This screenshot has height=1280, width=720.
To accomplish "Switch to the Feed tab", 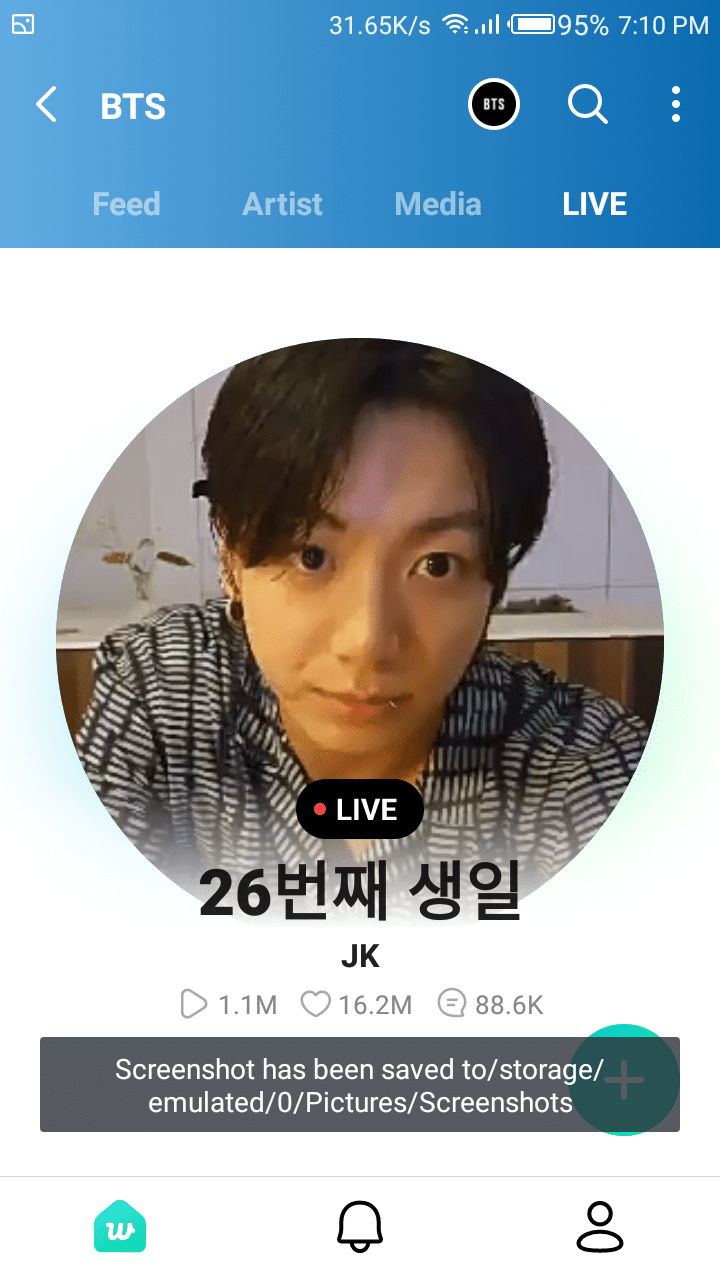I will [126, 204].
